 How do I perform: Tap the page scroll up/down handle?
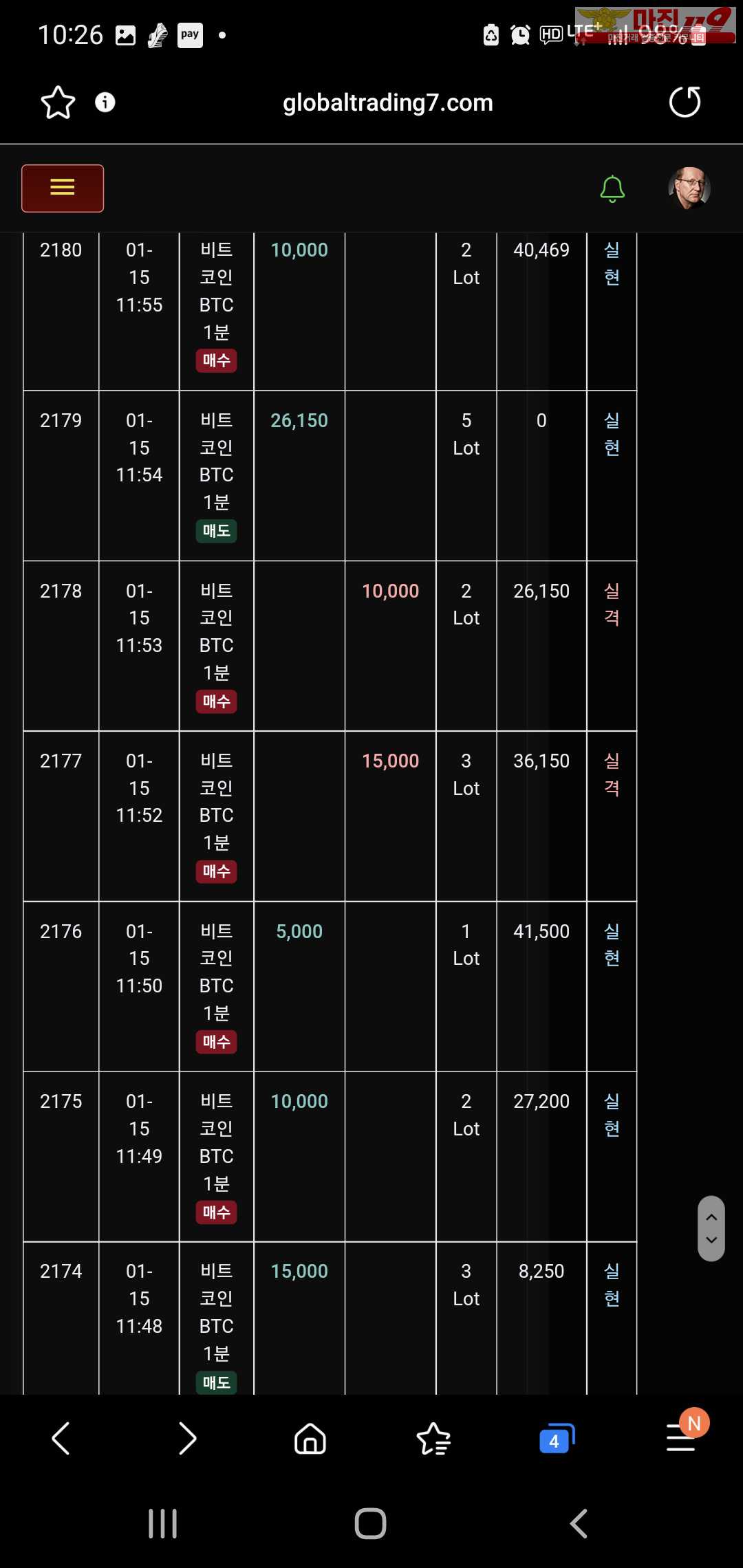pyautogui.click(x=711, y=1228)
